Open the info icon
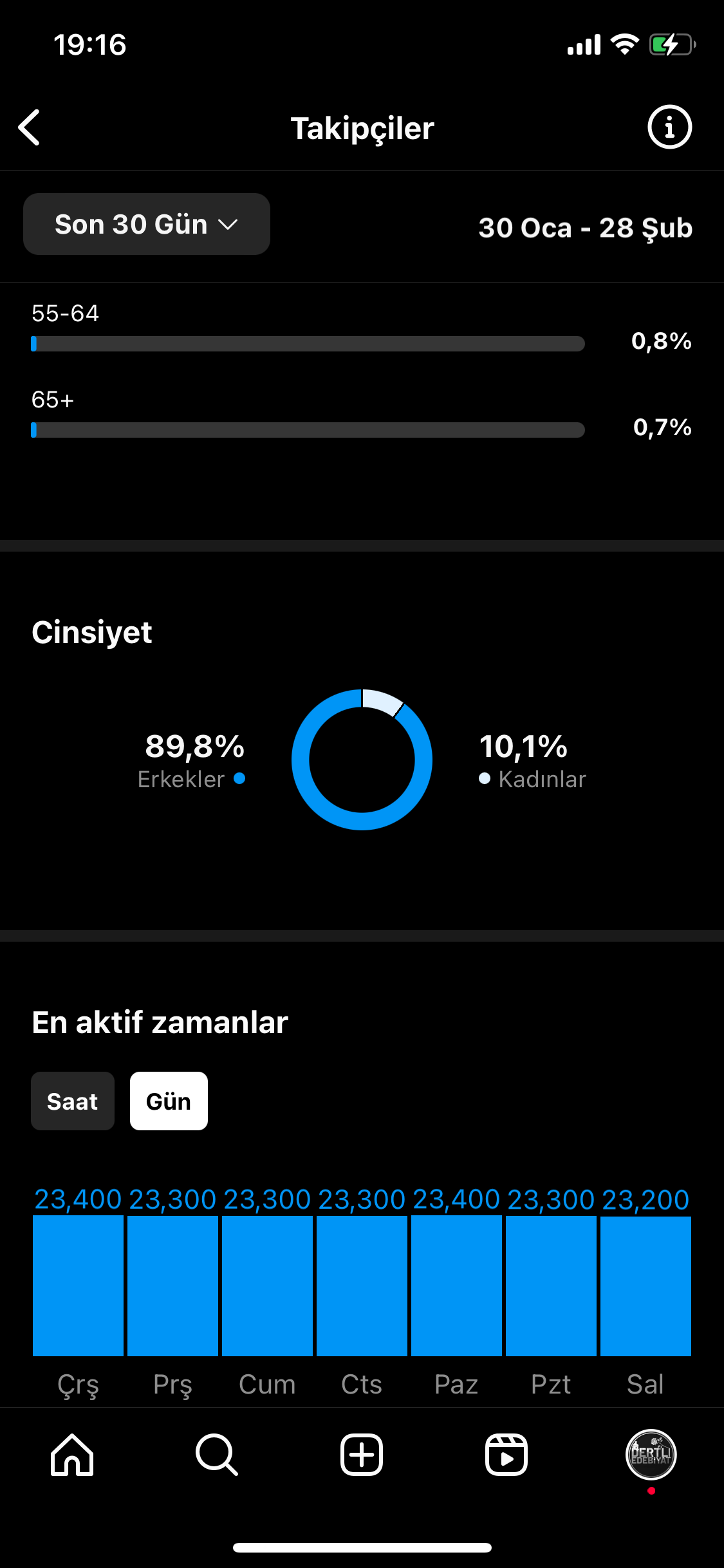Screen dimensions: 724x1568 pos(669,127)
